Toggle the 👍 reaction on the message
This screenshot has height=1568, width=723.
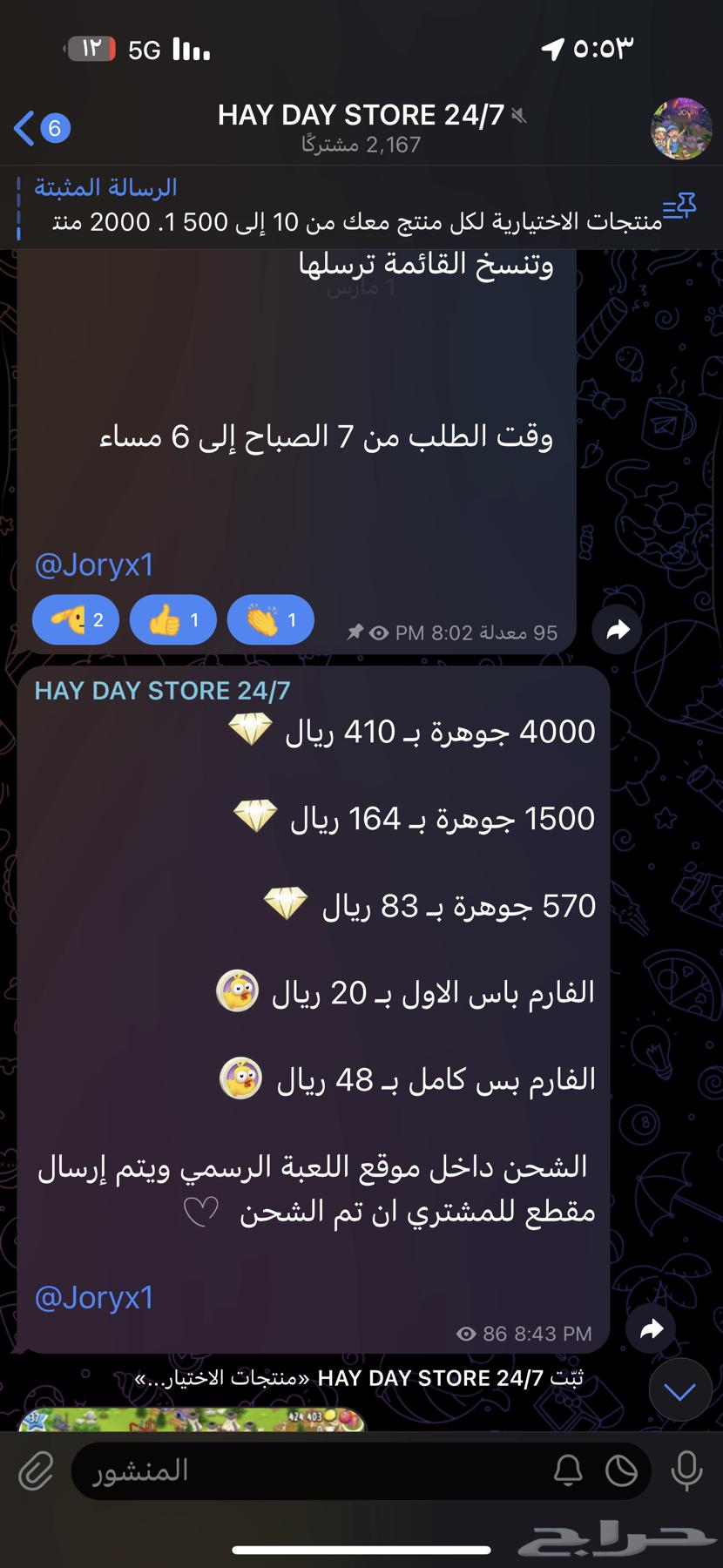[172, 619]
